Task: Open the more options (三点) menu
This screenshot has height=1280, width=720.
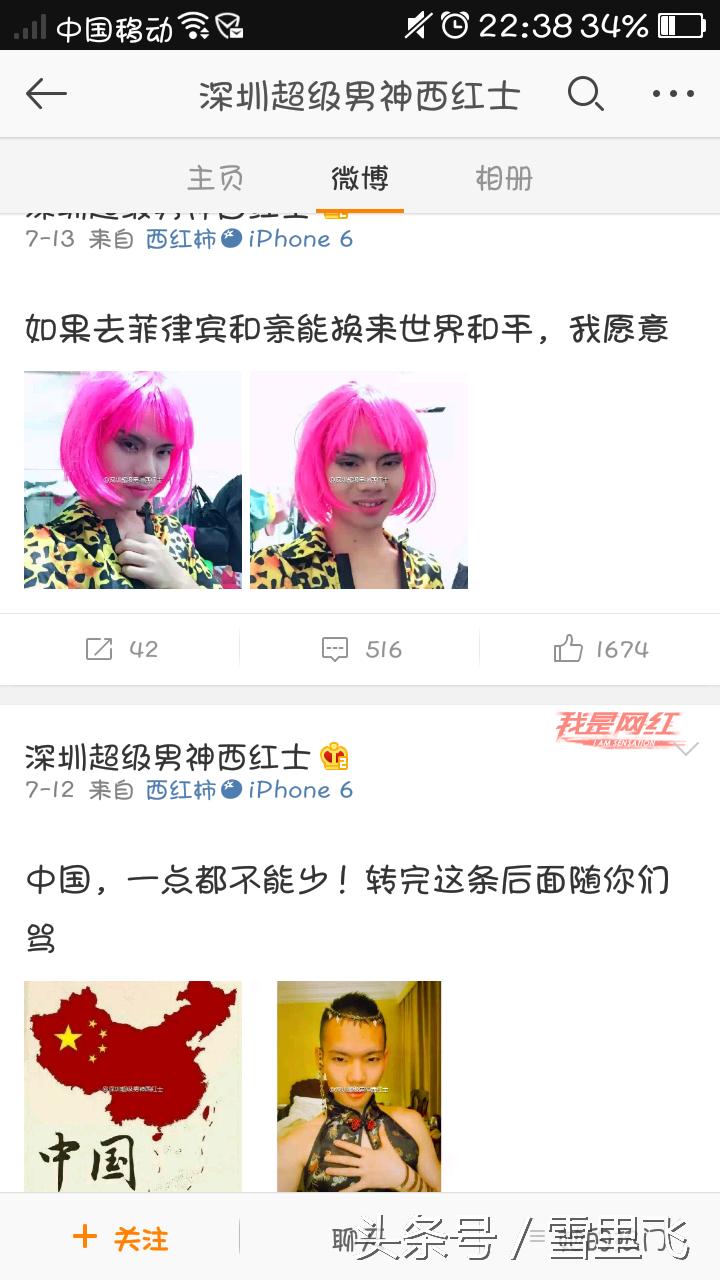Action: 673,92
